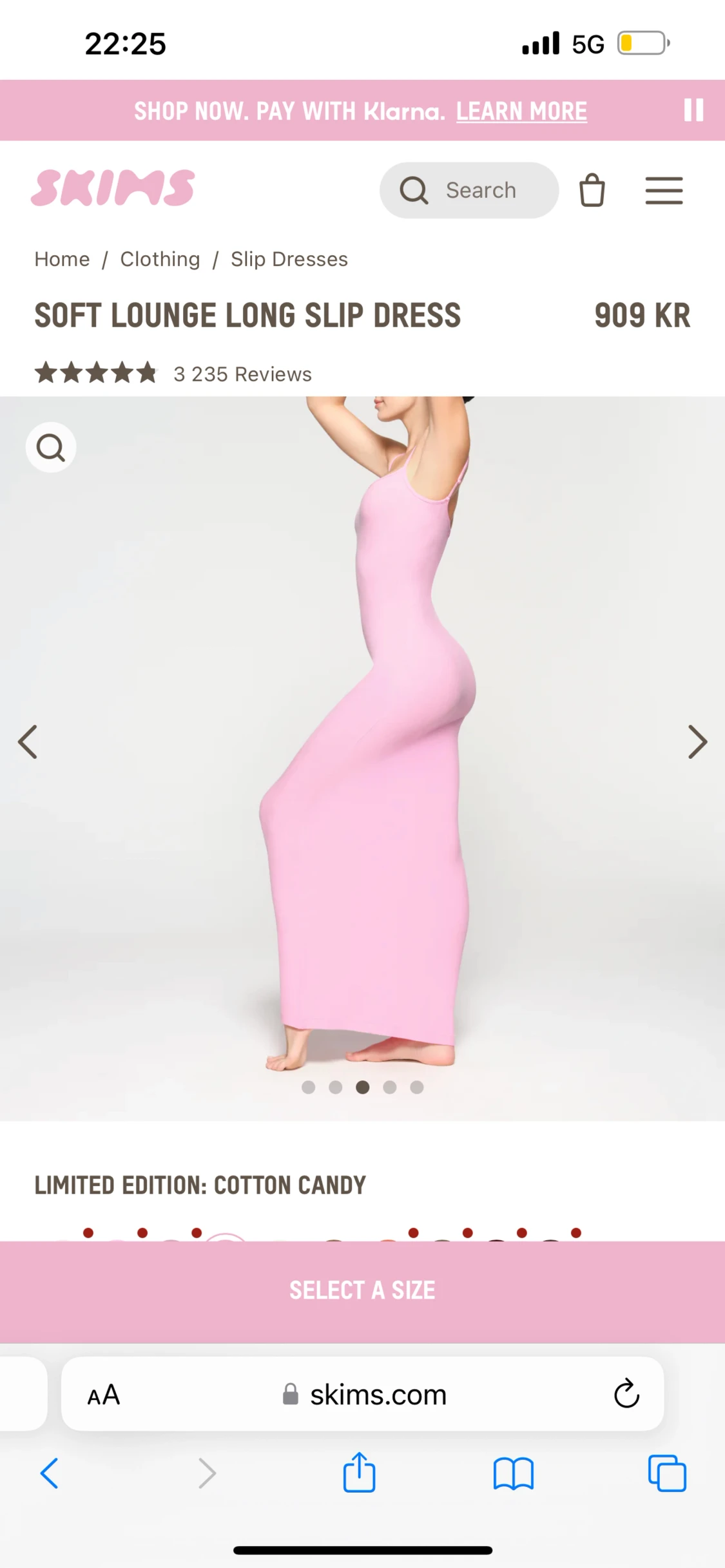Open the Clothing breadcrumb
Image resolution: width=725 pixels, height=1568 pixels.
(160, 259)
